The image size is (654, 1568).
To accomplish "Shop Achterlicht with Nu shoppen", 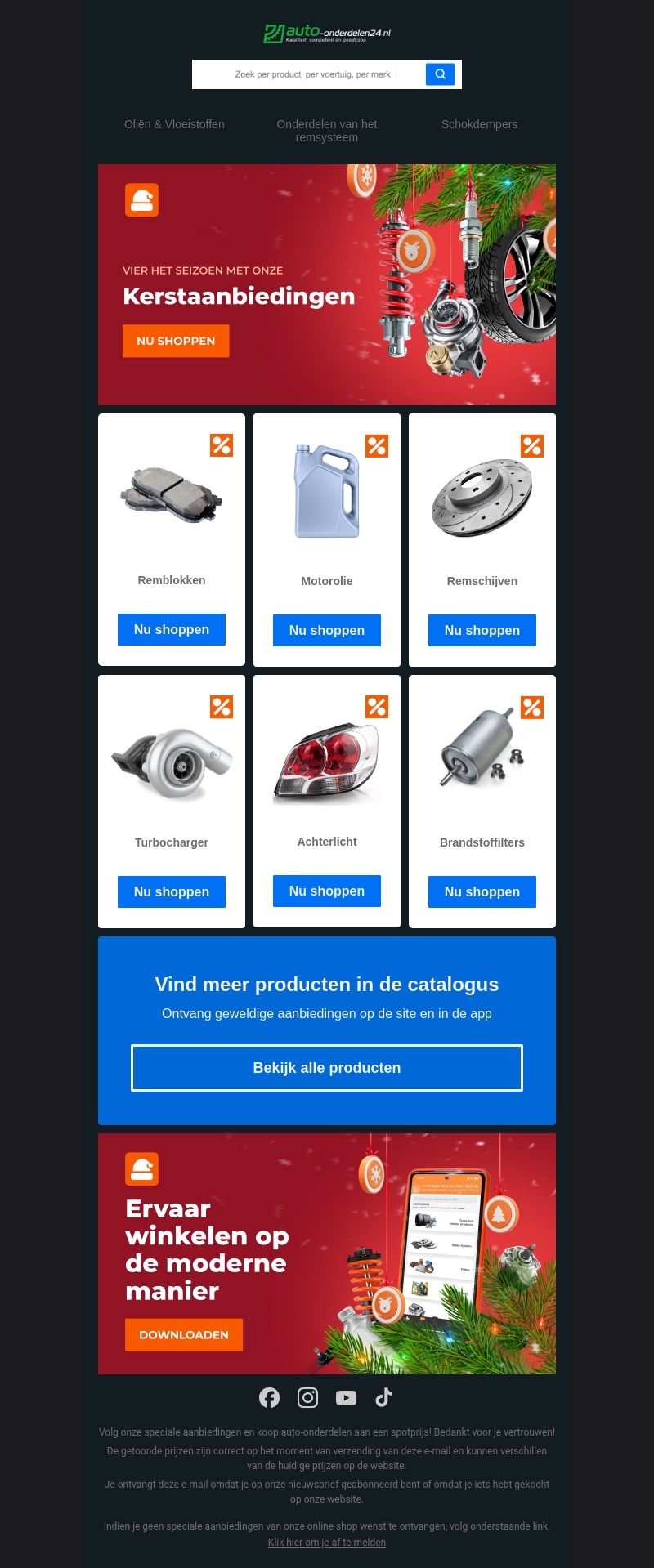I will (327, 891).
